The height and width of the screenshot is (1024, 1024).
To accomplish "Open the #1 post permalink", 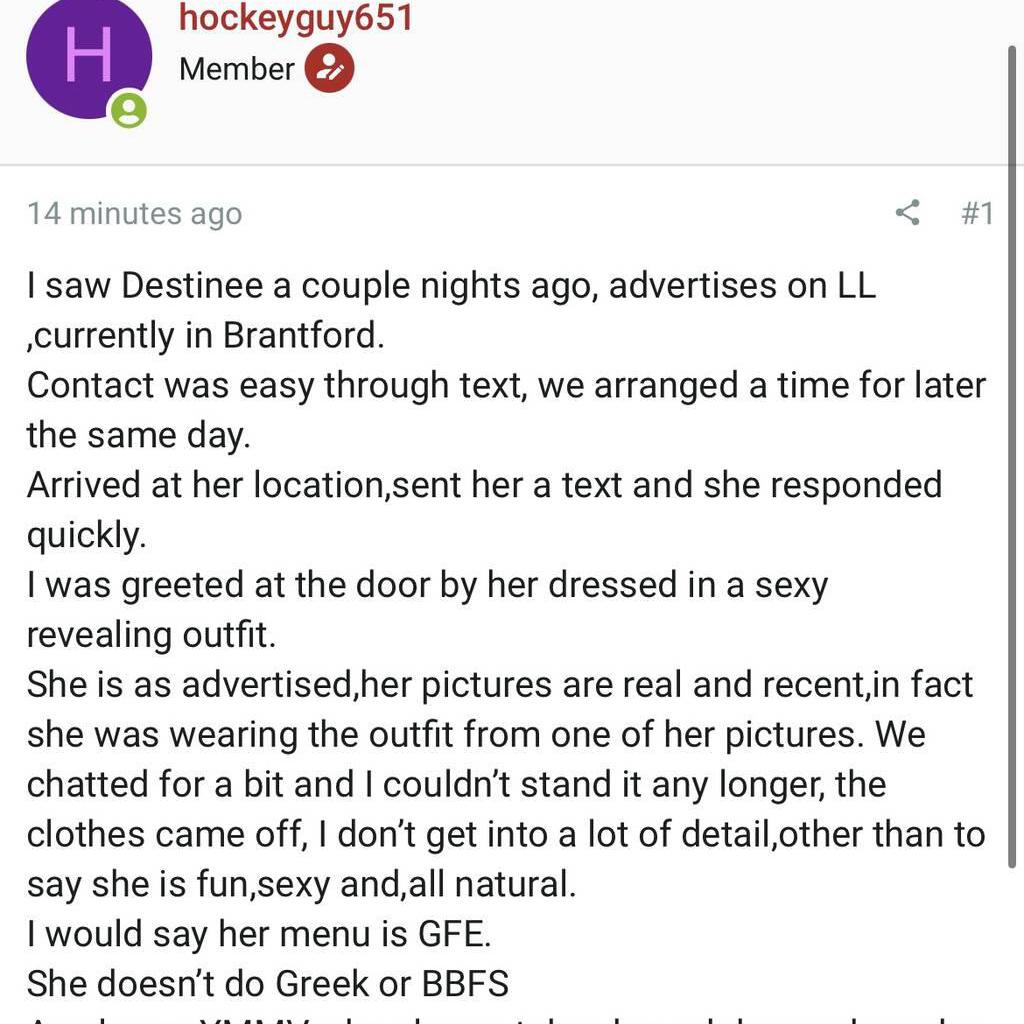I will (x=976, y=213).
